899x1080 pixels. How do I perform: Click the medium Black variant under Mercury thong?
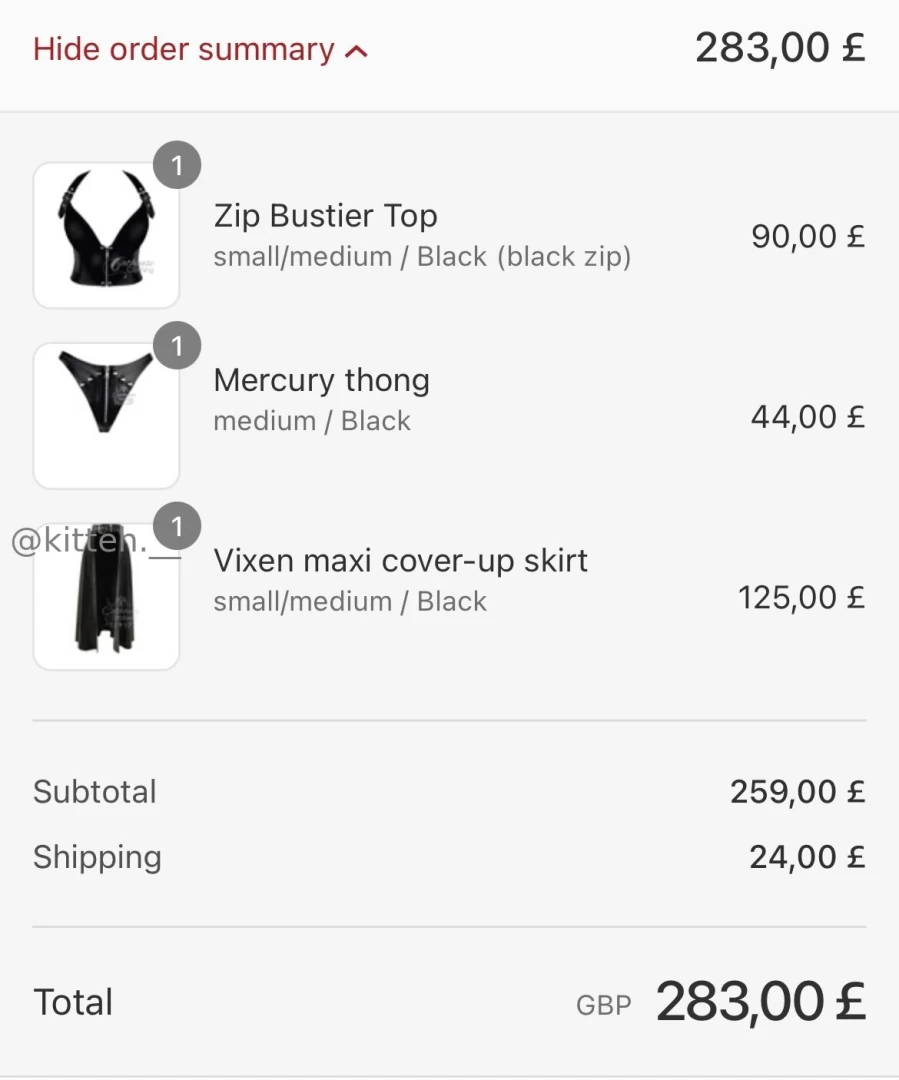point(311,421)
